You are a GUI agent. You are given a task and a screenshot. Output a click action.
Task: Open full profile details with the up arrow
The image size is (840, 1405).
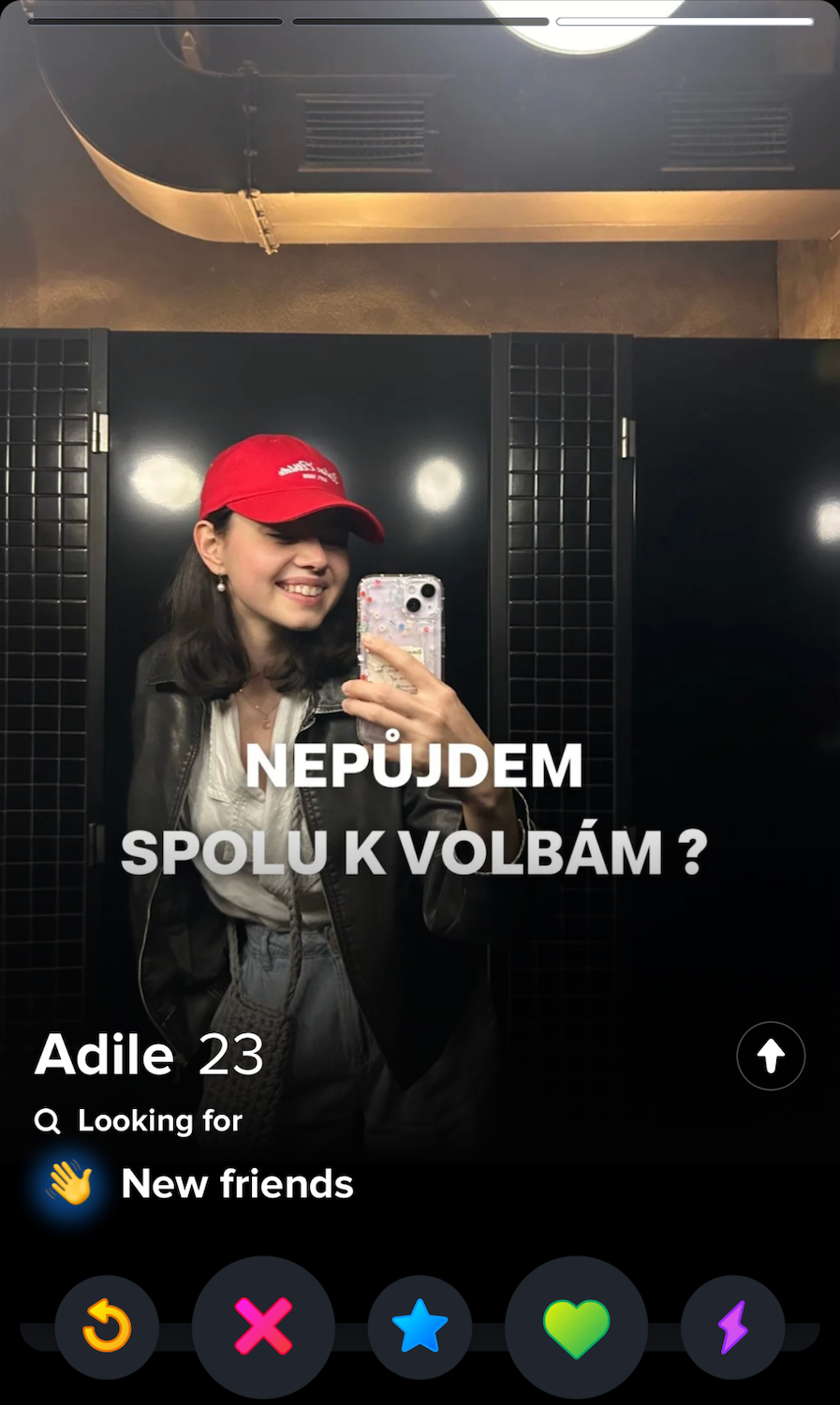pyautogui.click(x=771, y=1056)
